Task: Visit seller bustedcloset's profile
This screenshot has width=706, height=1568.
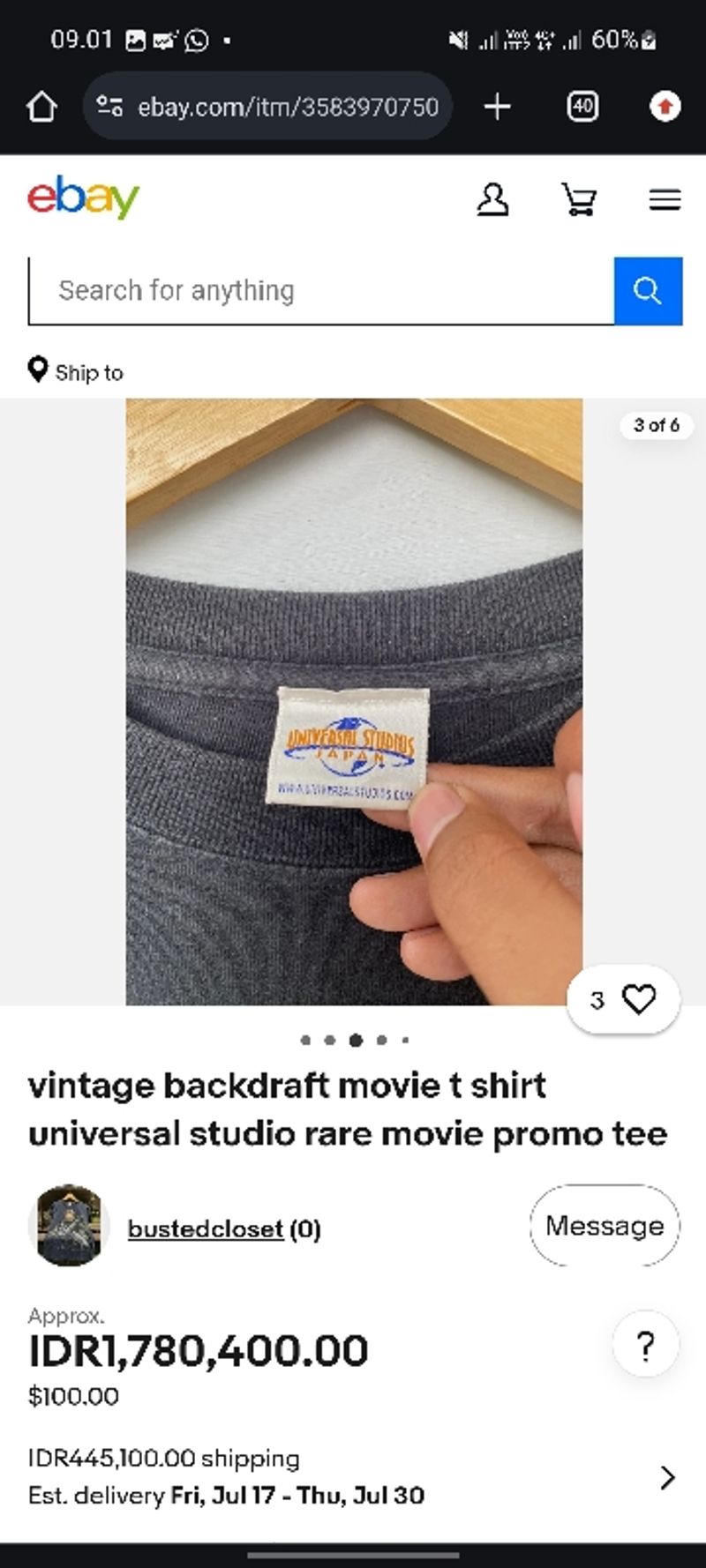Action: (206, 1228)
